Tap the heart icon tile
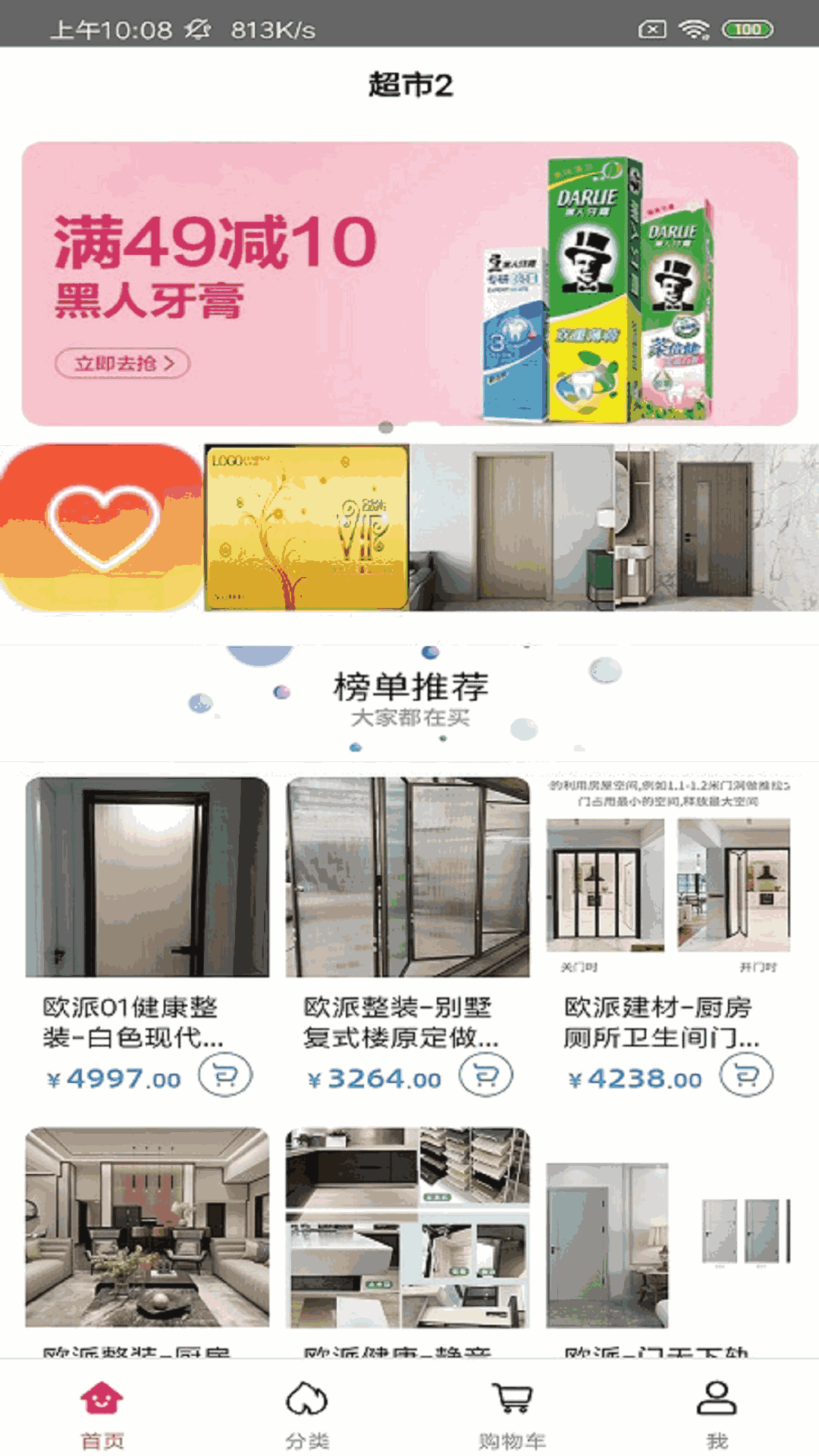819x1456 pixels. click(102, 528)
